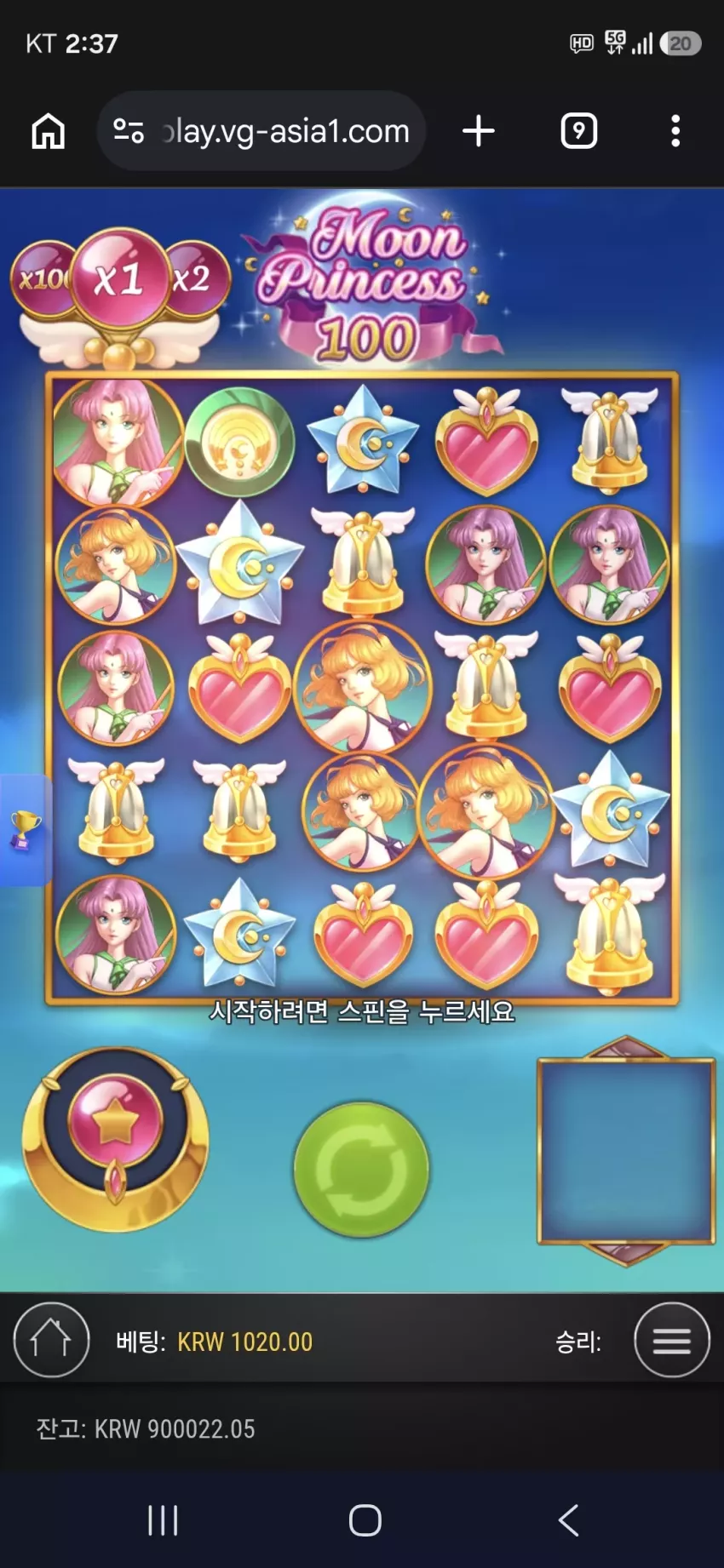Show recent apps from navigation bar
The image size is (724, 1568).
click(163, 1519)
